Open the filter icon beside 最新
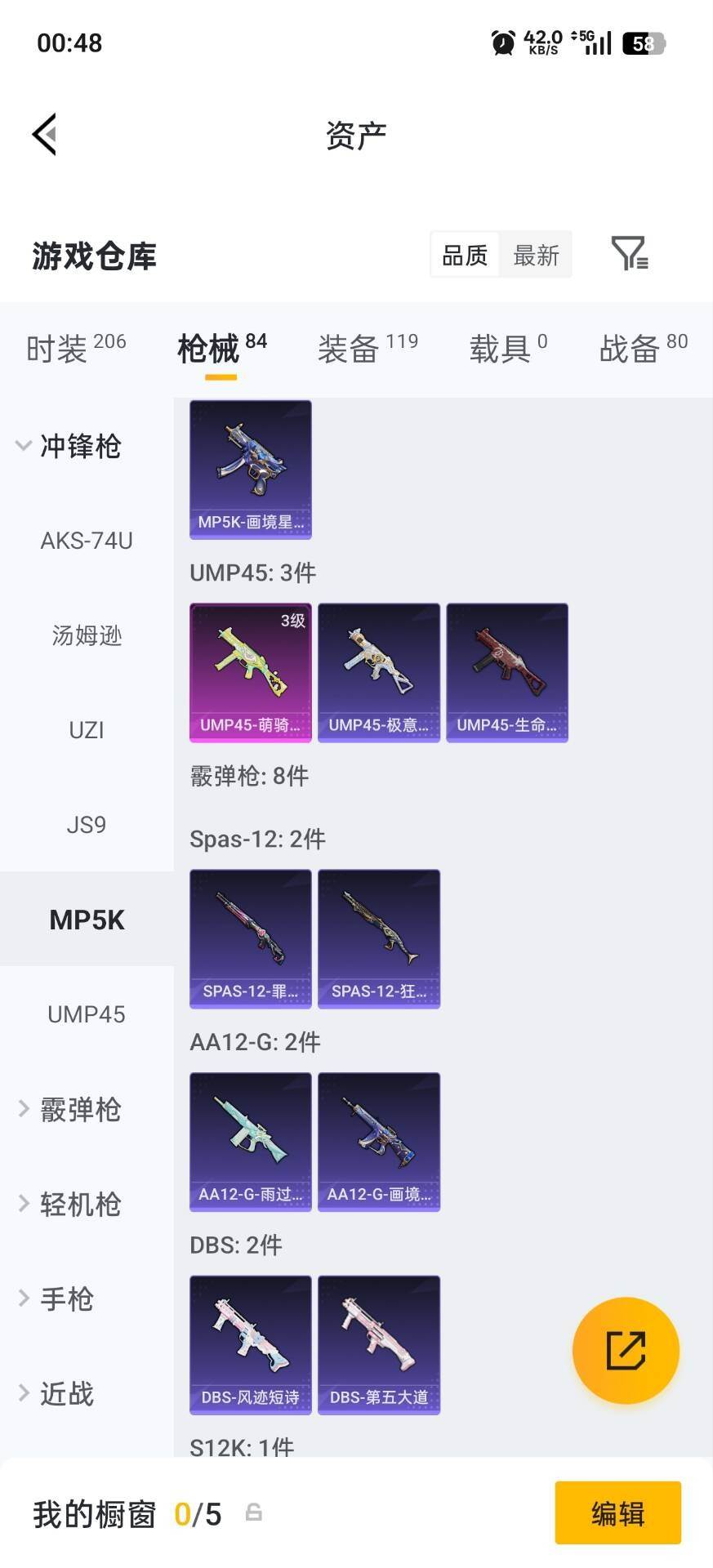The image size is (713, 1568). point(629,254)
